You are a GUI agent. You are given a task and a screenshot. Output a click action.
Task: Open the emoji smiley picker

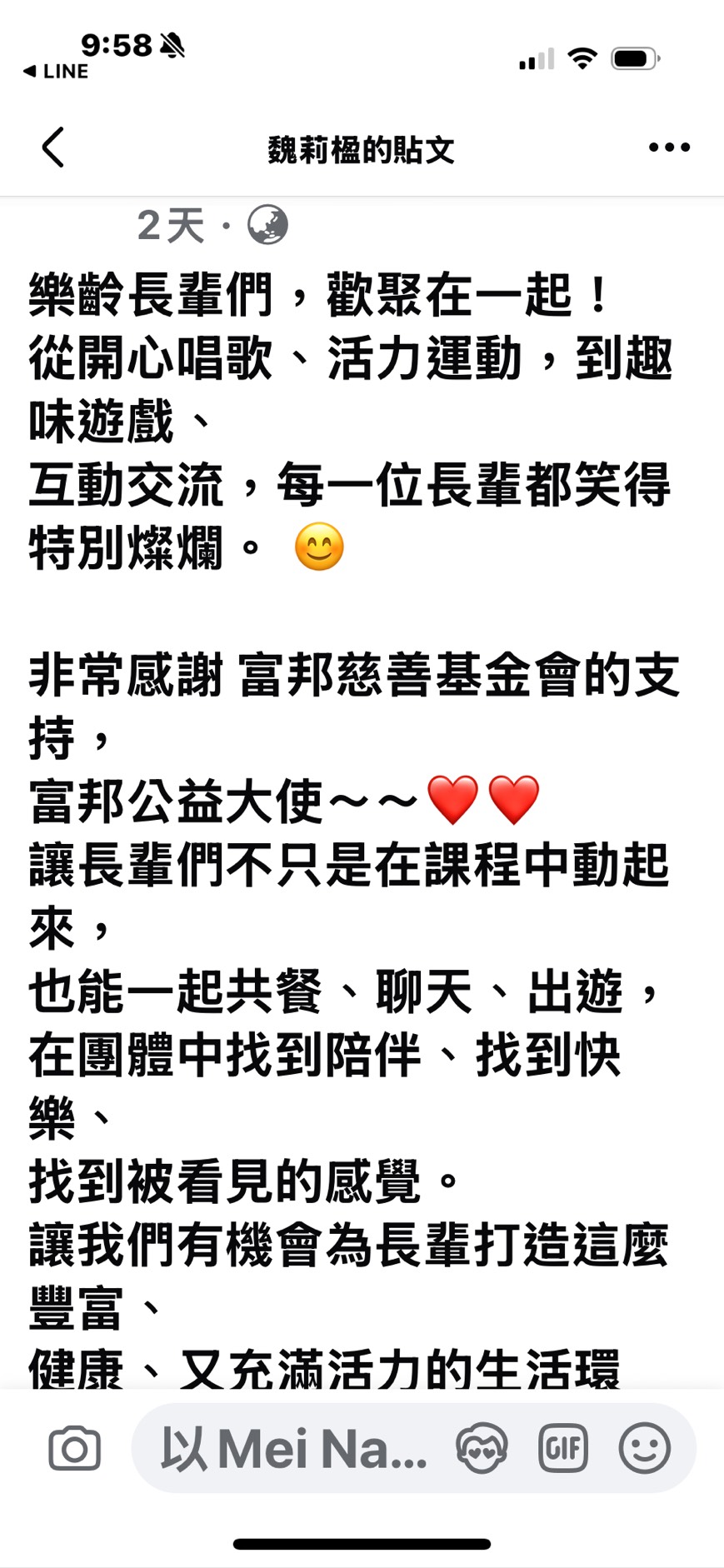pyautogui.click(x=645, y=1448)
